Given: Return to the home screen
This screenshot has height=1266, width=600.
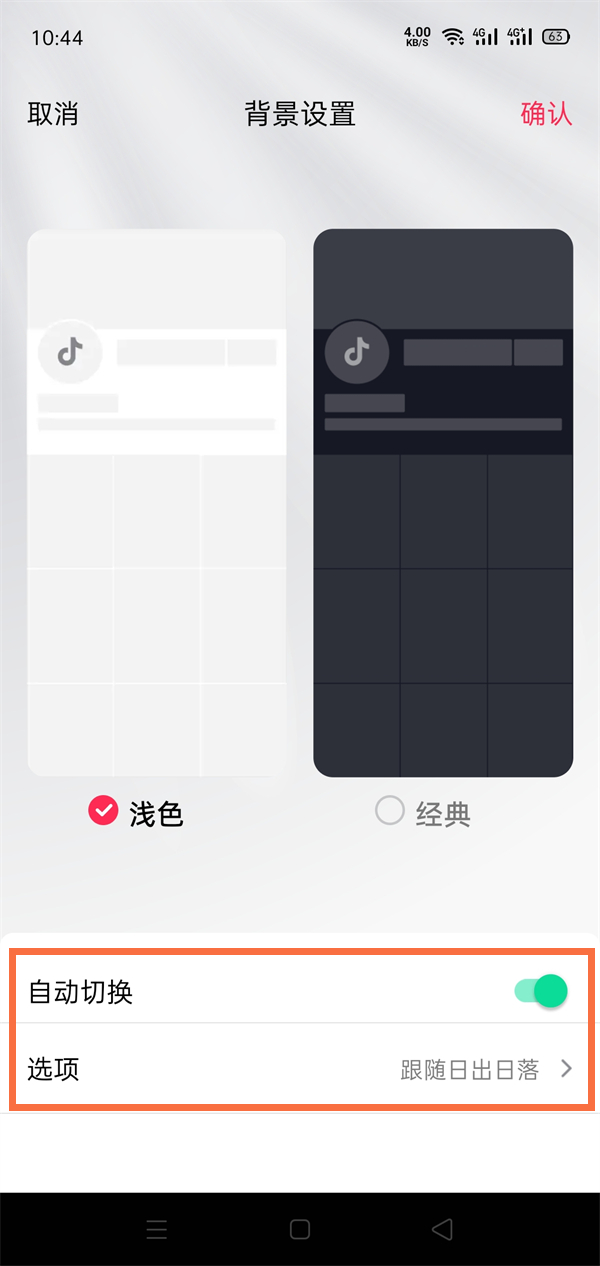Looking at the screenshot, I should [300, 1229].
